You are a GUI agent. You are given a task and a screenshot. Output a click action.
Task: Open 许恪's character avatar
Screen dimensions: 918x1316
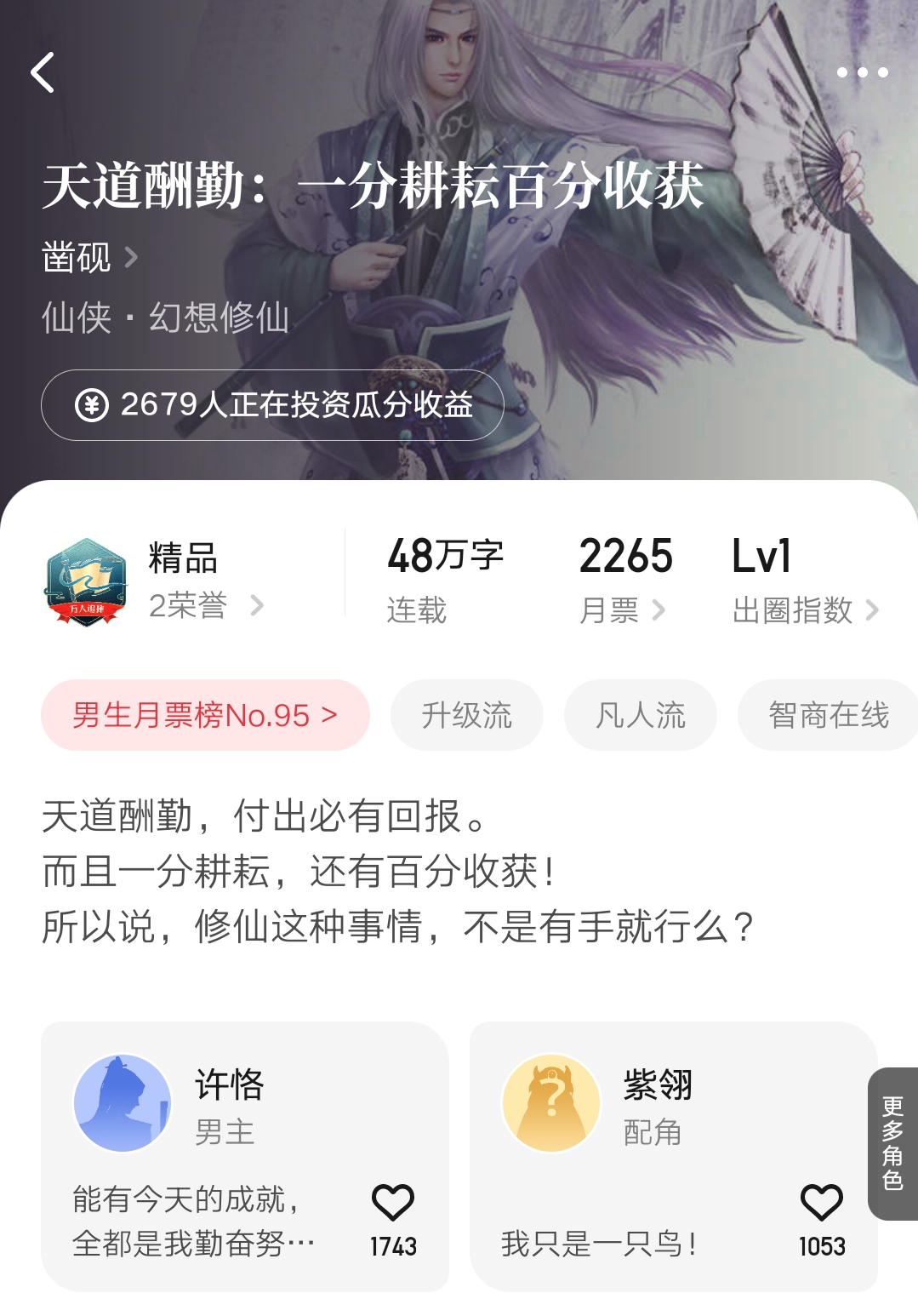(124, 1101)
